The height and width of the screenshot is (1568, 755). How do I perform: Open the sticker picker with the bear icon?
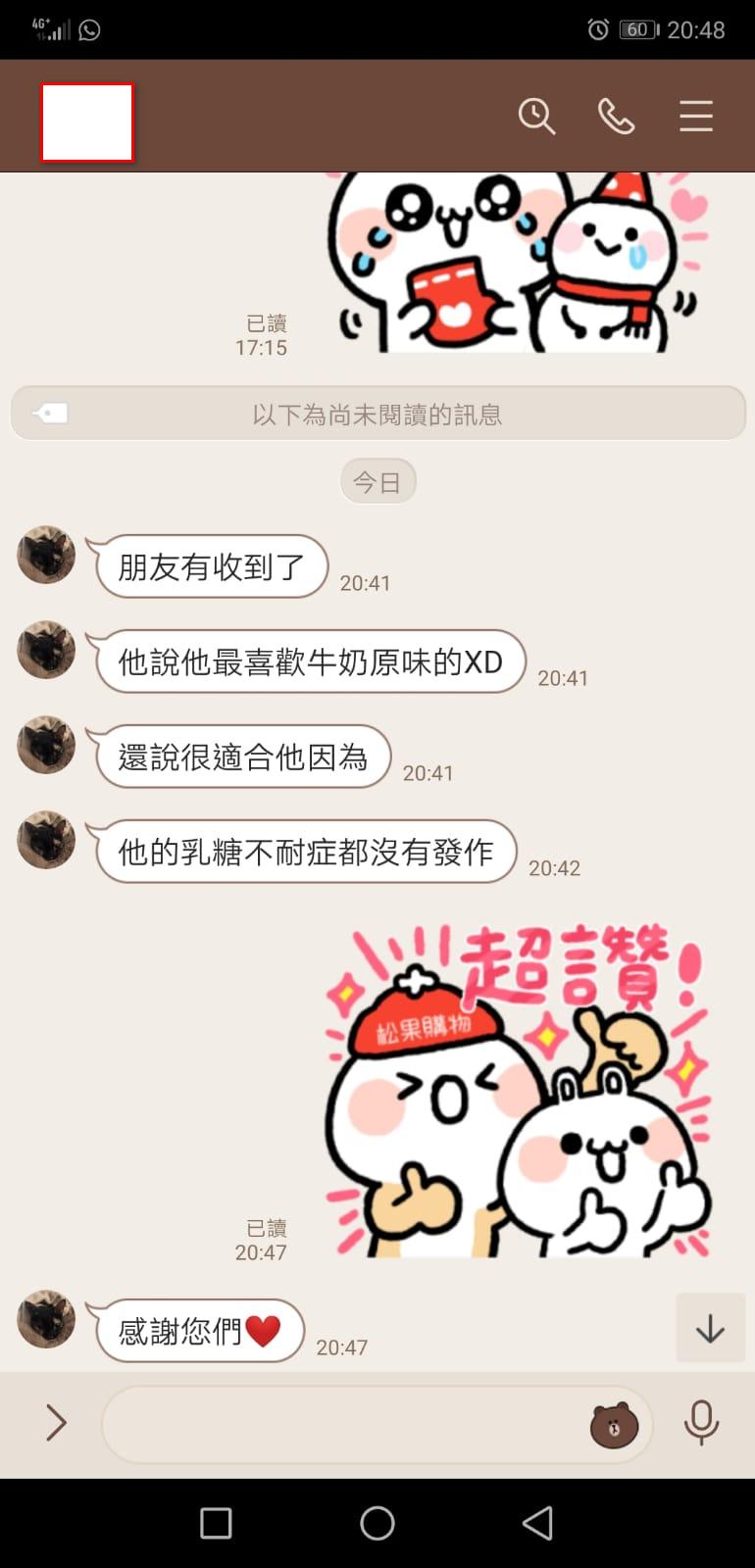pyautogui.click(x=614, y=1424)
